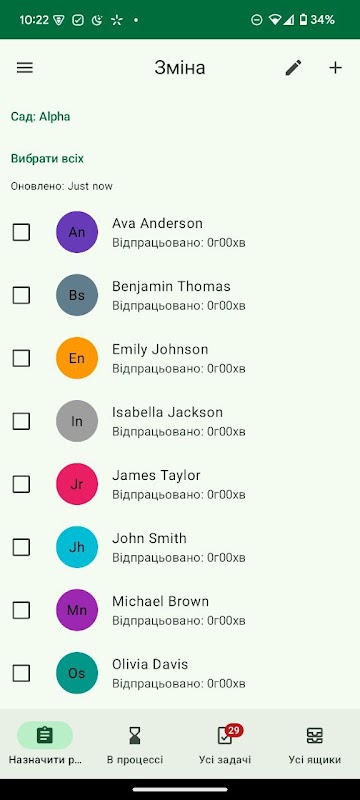Select the checkbox for John Smith

click(21, 547)
